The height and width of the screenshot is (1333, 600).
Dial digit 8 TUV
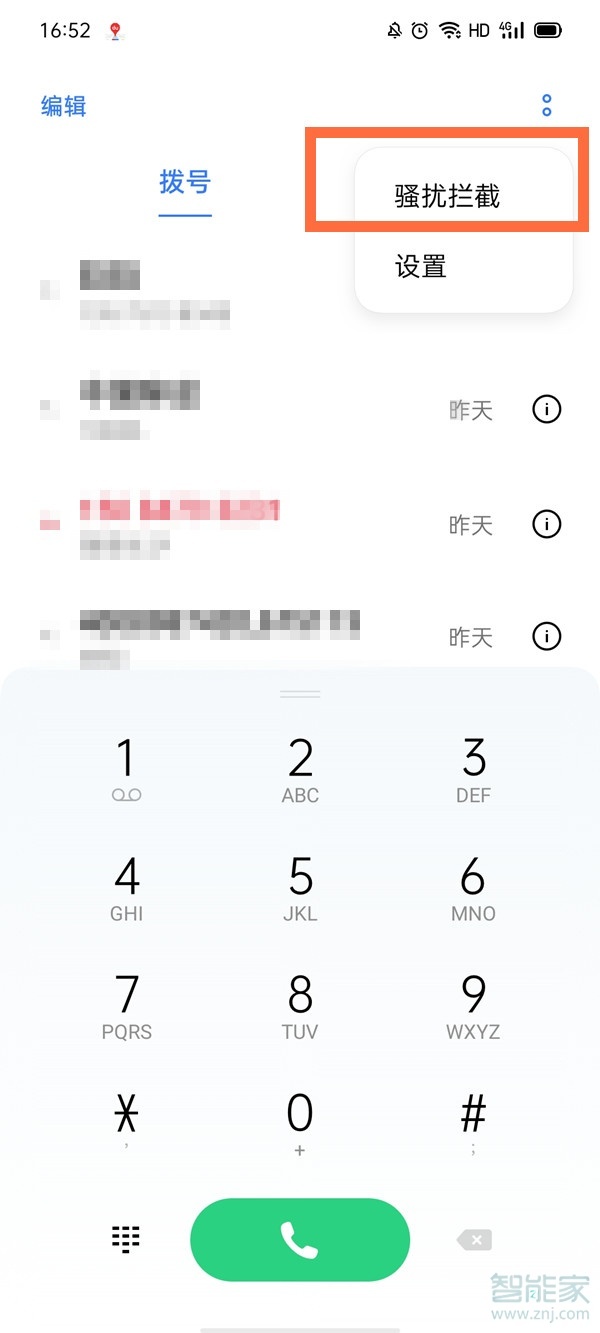300,1006
